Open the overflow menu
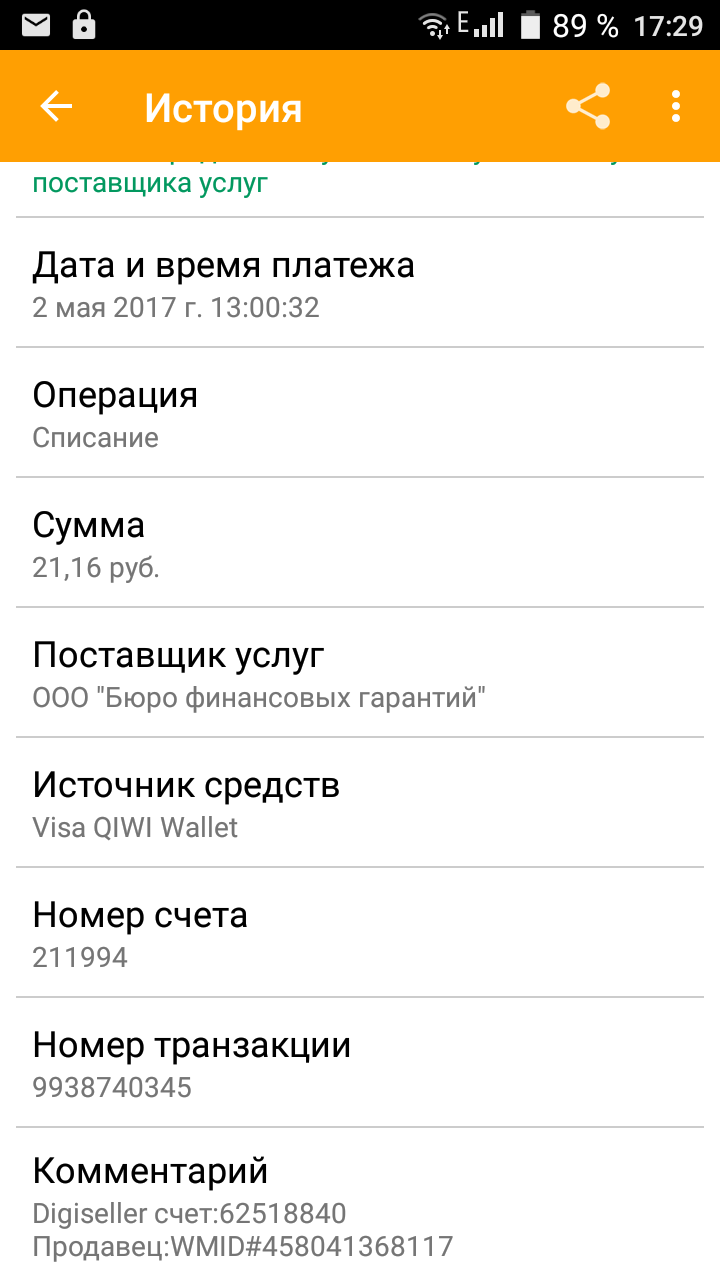Viewport: 720px width, 1280px height. 676,107
